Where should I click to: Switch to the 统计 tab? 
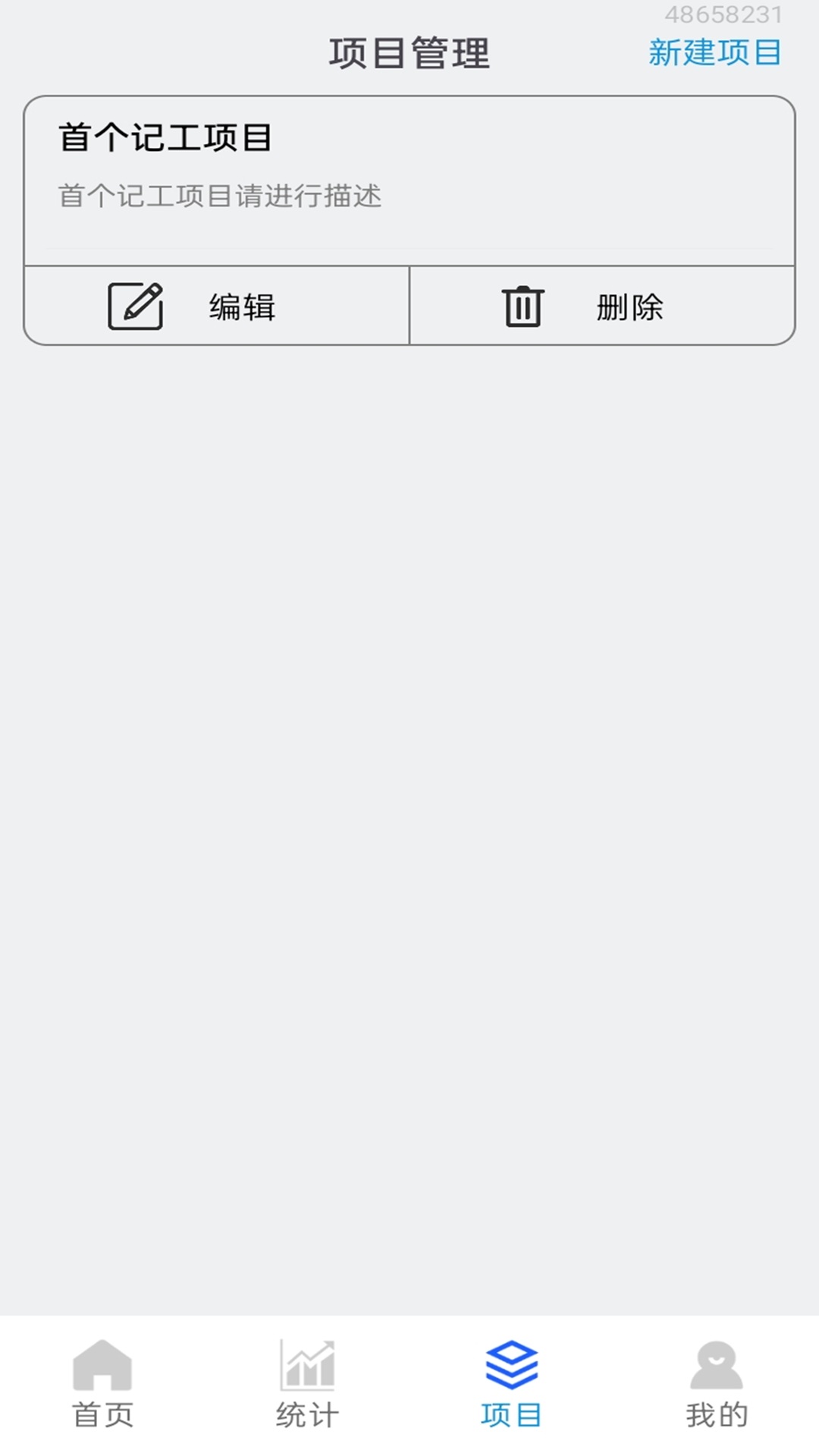coord(307,1385)
